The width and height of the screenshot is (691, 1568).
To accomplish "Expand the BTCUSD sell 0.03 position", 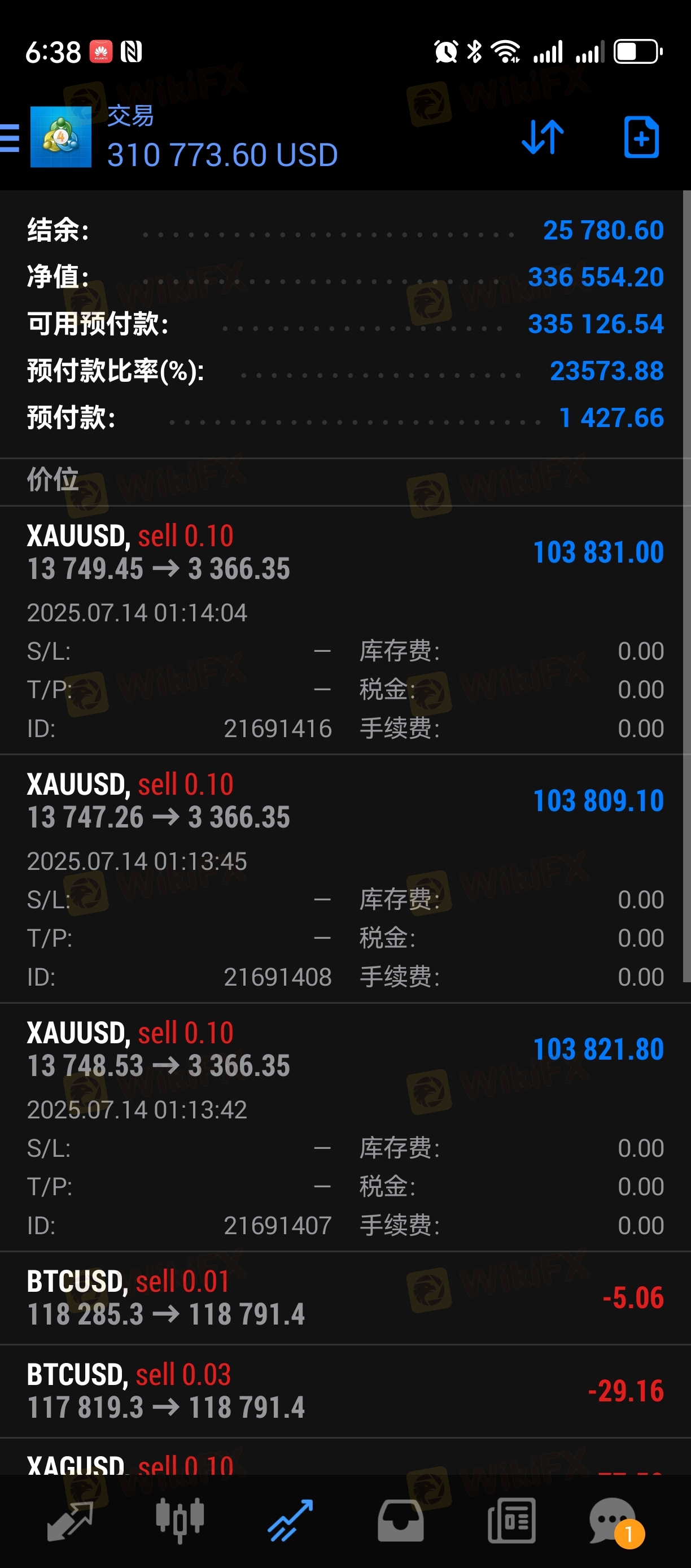I will pyautogui.click(x=345, y=1391).
